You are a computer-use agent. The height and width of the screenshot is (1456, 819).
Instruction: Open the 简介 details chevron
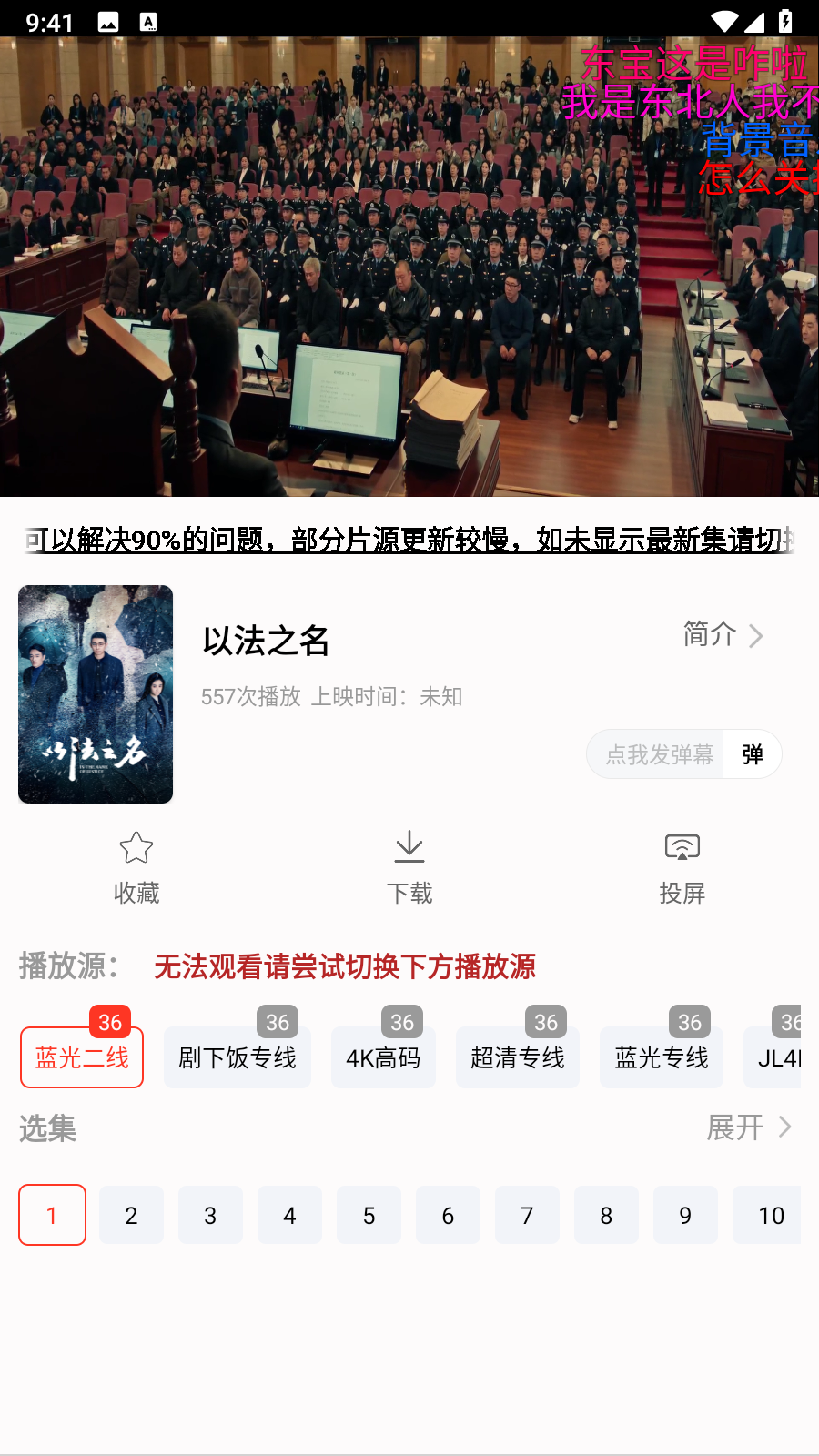click(x=722, y=635)
